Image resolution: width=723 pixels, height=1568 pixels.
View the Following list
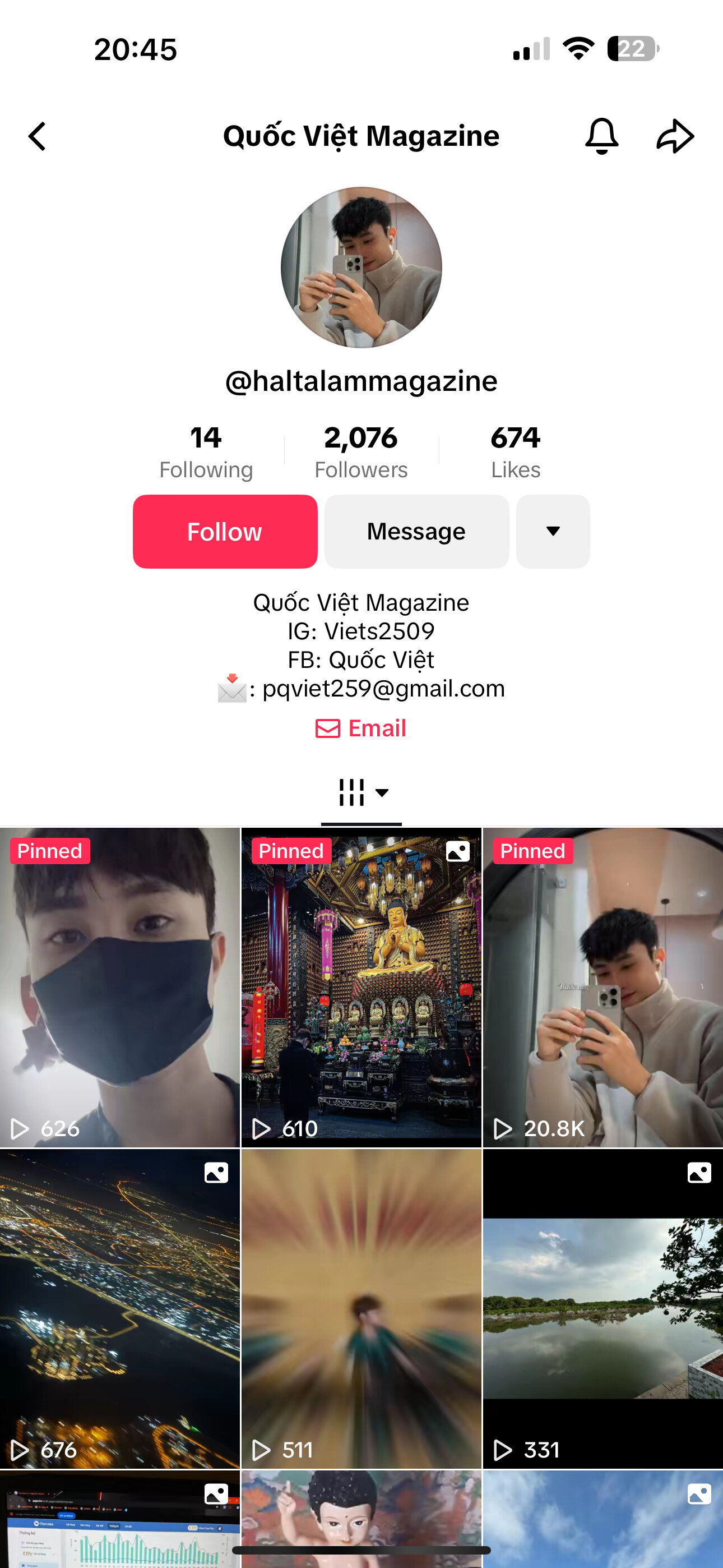[206, 452]
